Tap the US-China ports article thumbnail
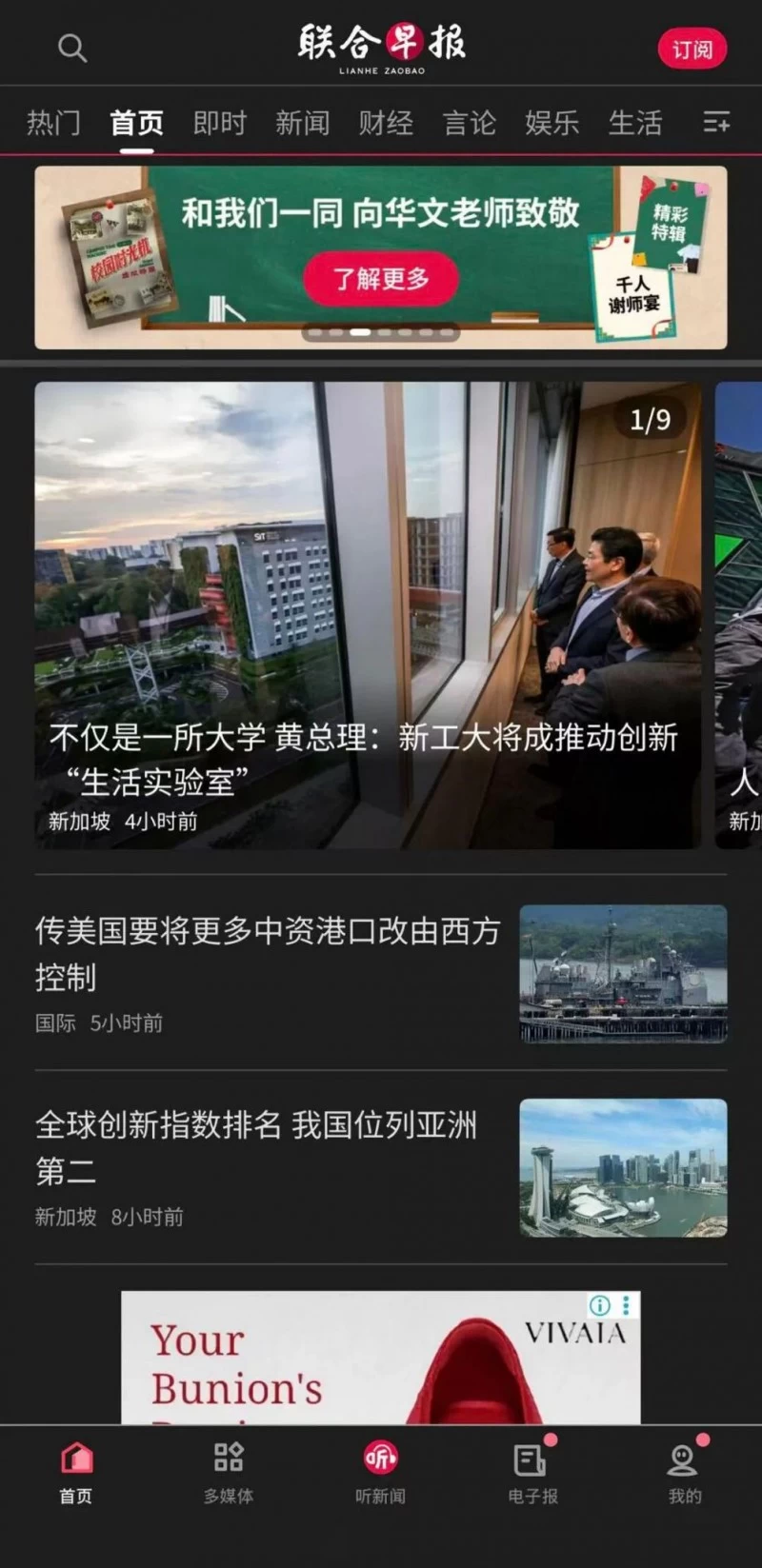 pos(623,974)
